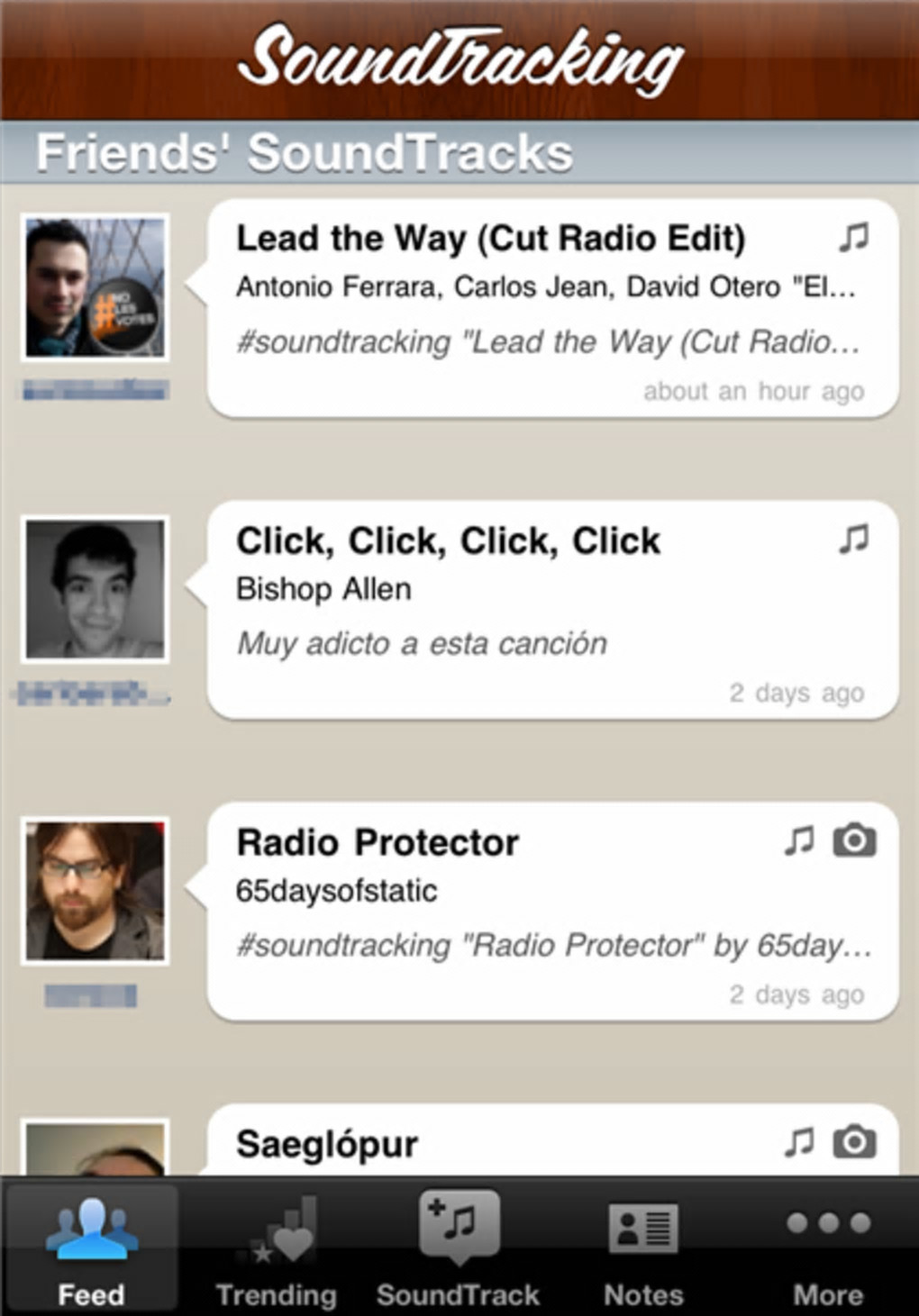Switch to the Trending tab
Viewport: 919px width, 1316px height.
click(276, 1248)
